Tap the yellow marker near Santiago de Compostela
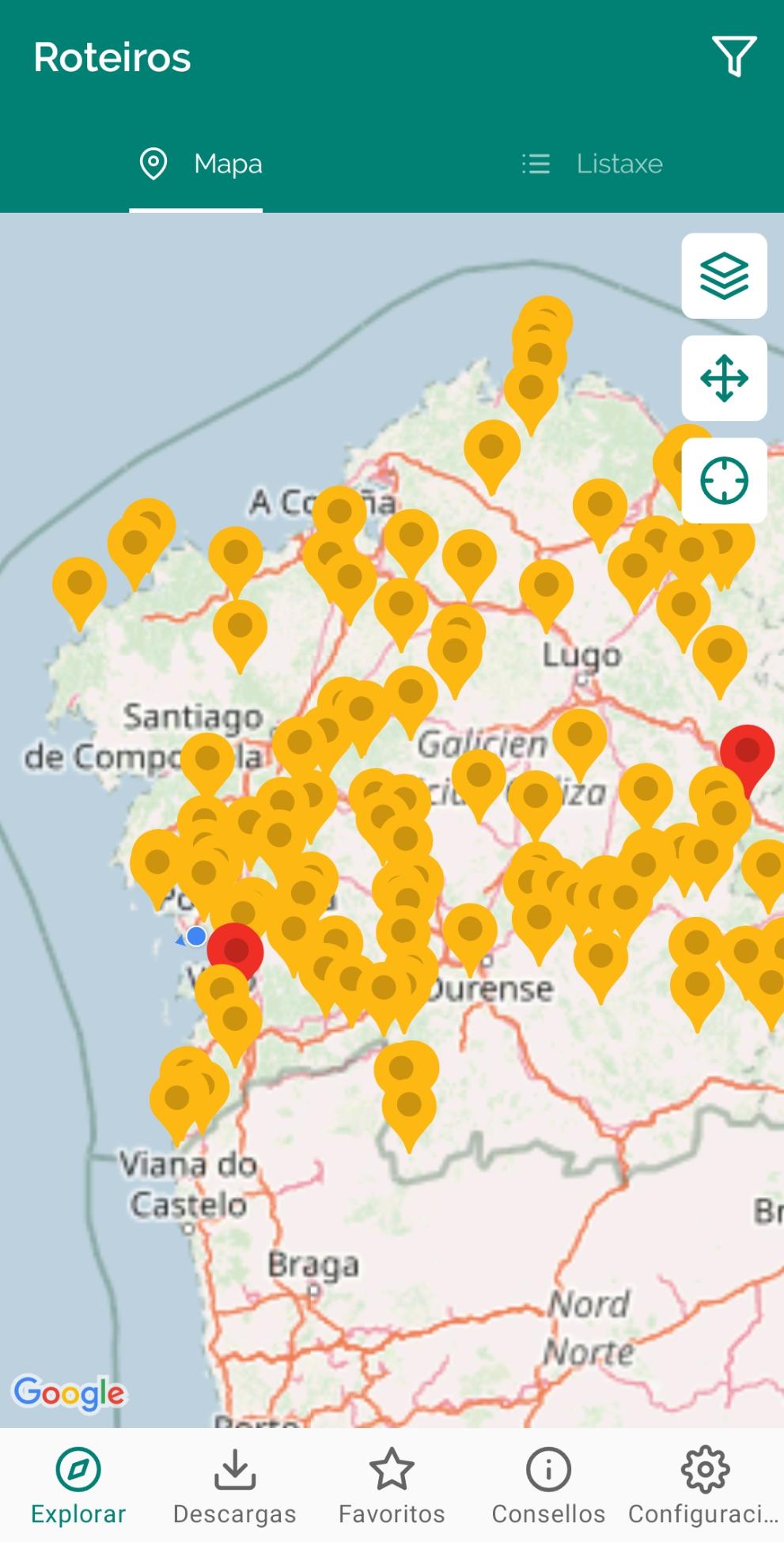 click(205, 761)
